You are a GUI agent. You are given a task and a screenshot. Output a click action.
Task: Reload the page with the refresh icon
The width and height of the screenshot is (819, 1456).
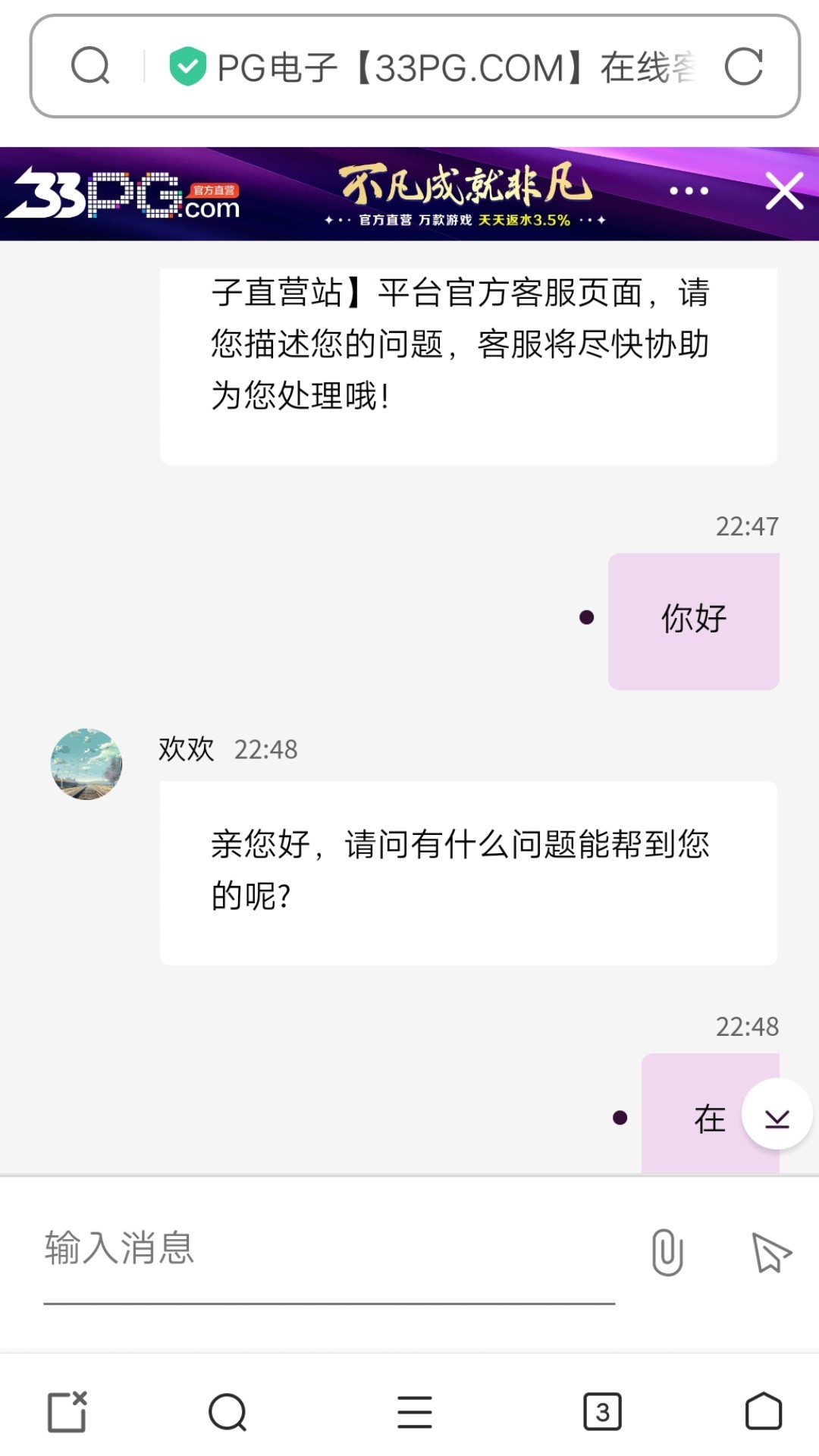[x=743, y=67]
